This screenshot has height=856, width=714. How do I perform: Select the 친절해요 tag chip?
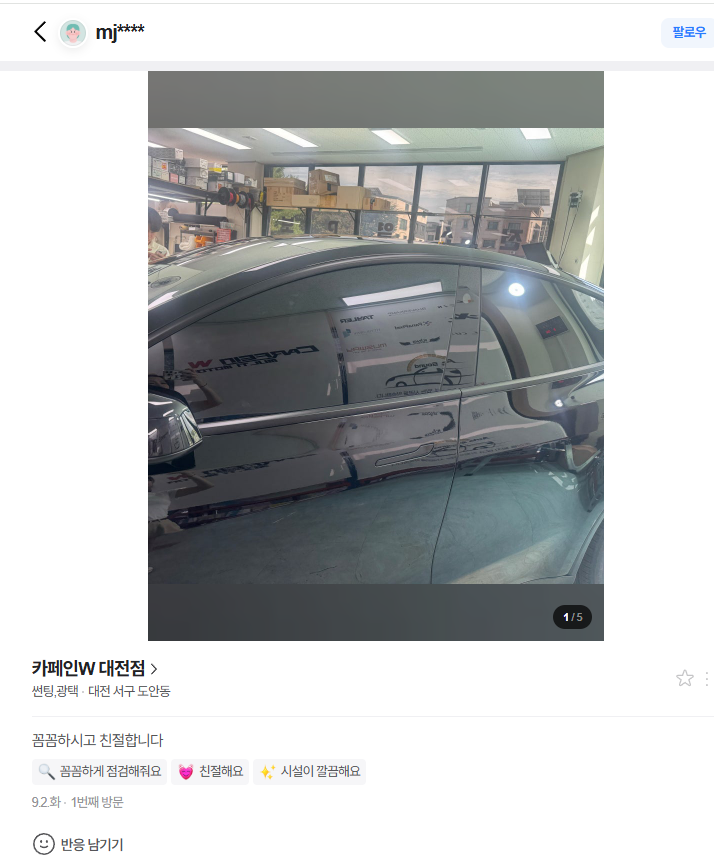coord(210,771)
